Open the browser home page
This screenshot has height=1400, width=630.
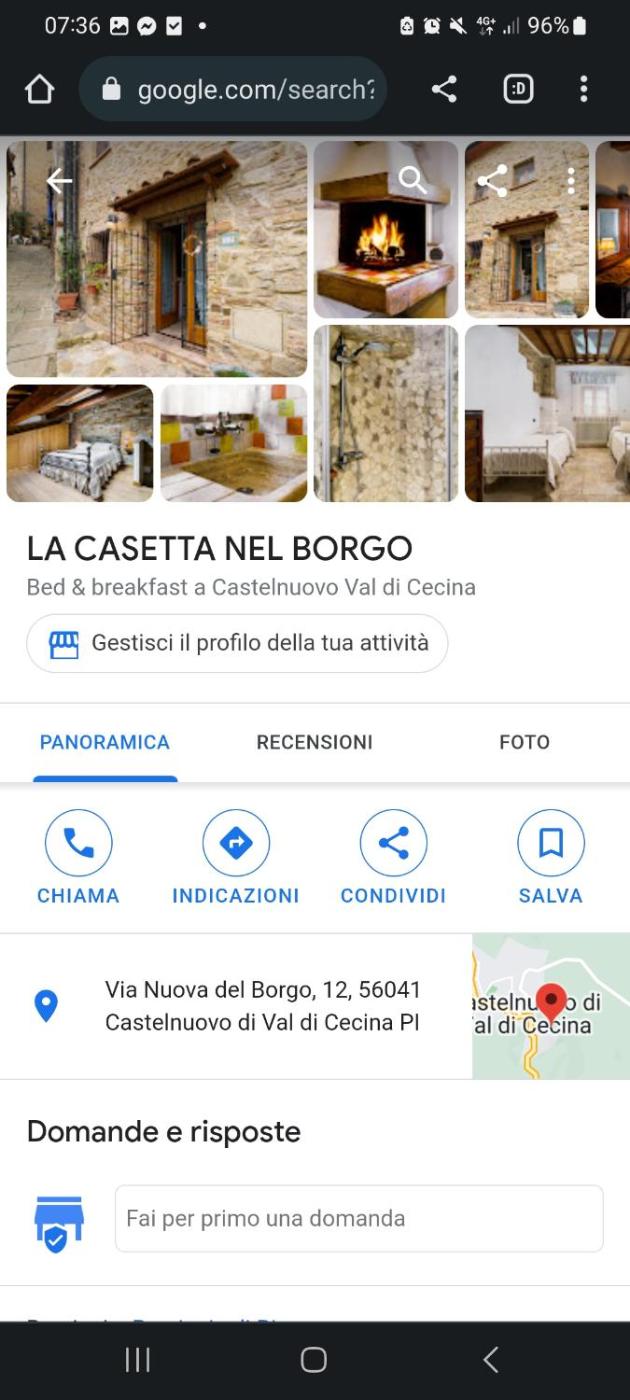tap(39, 90)
